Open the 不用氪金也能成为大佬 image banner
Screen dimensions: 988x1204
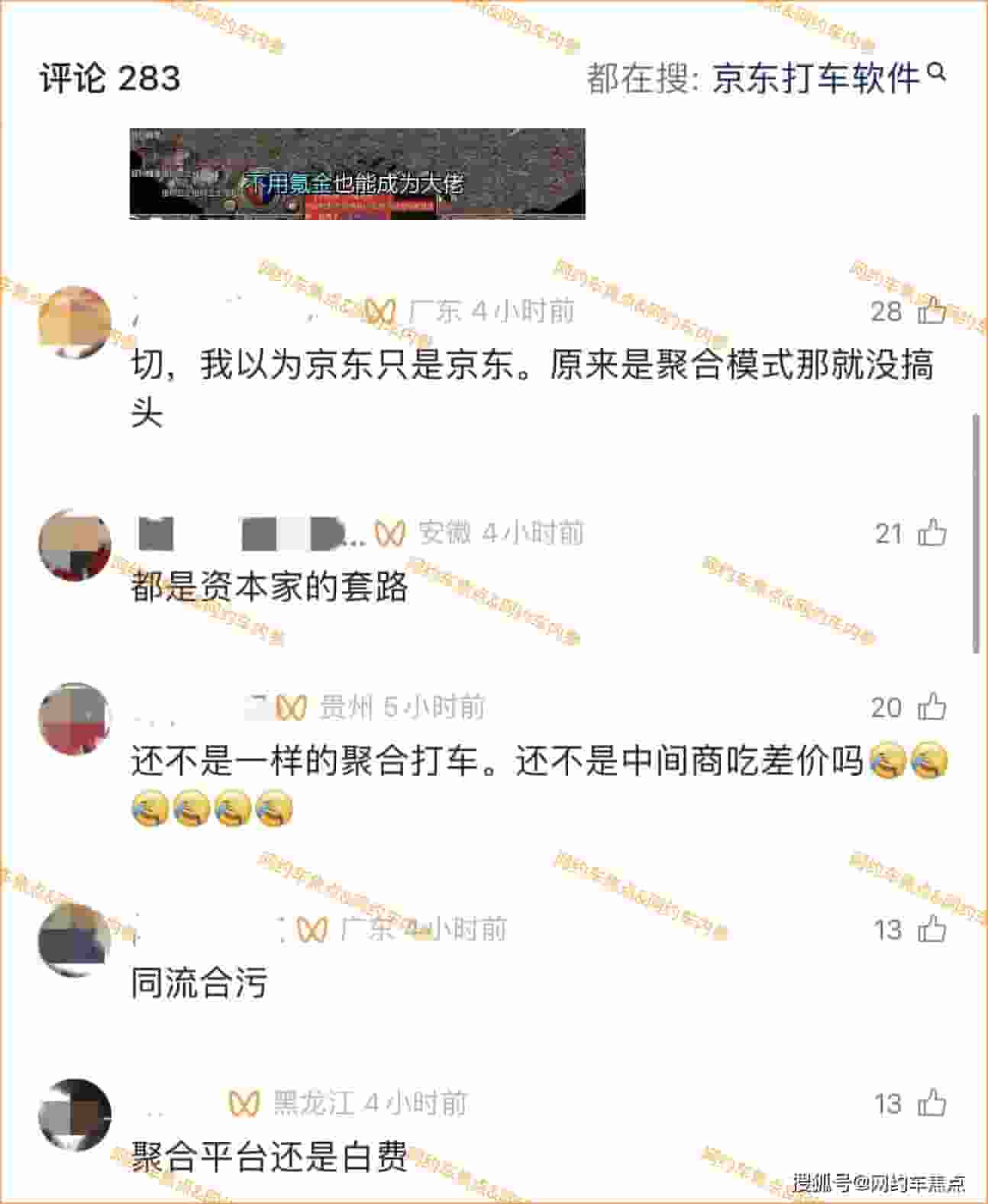coord(357,173)
